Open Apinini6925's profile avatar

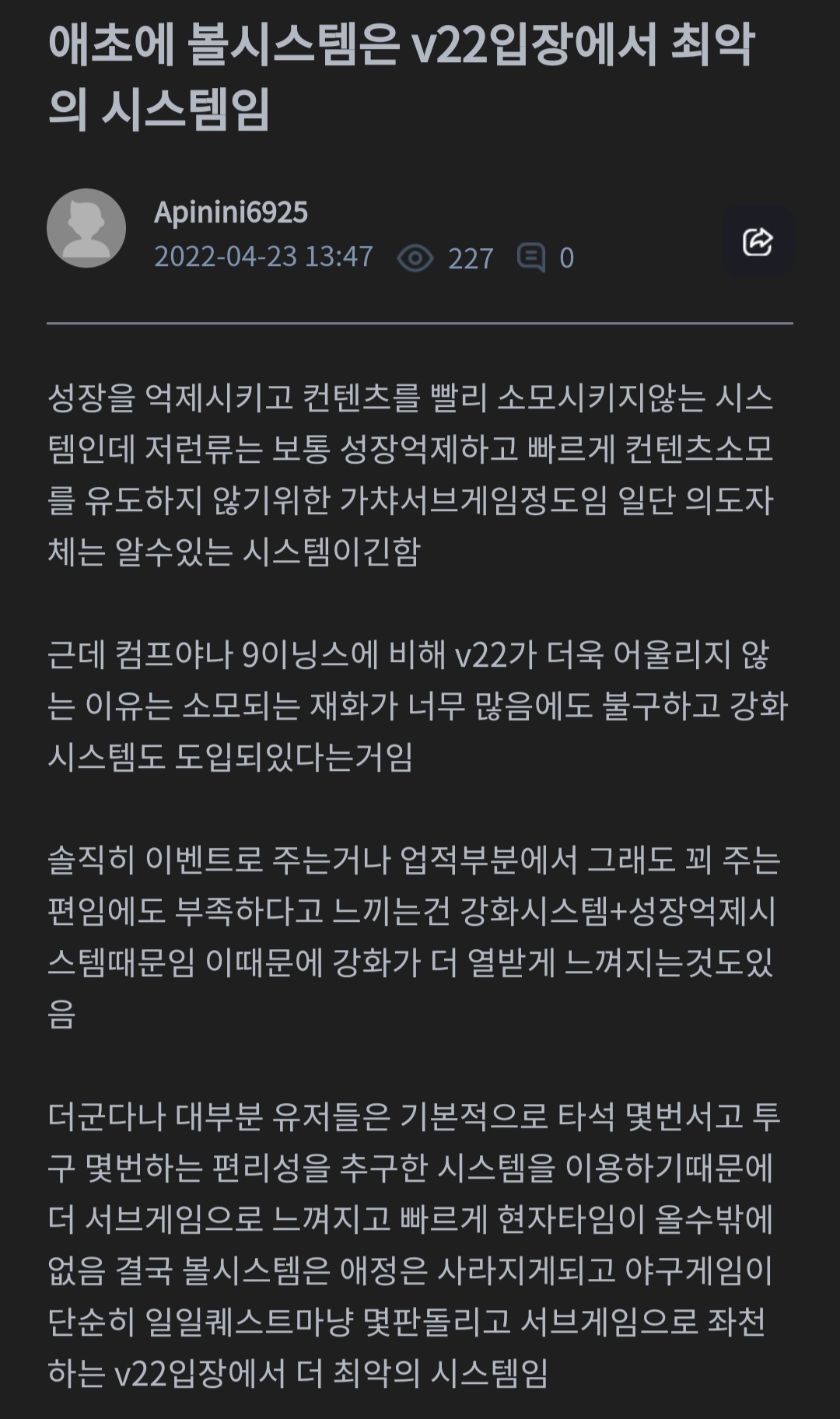coord(86,228)
